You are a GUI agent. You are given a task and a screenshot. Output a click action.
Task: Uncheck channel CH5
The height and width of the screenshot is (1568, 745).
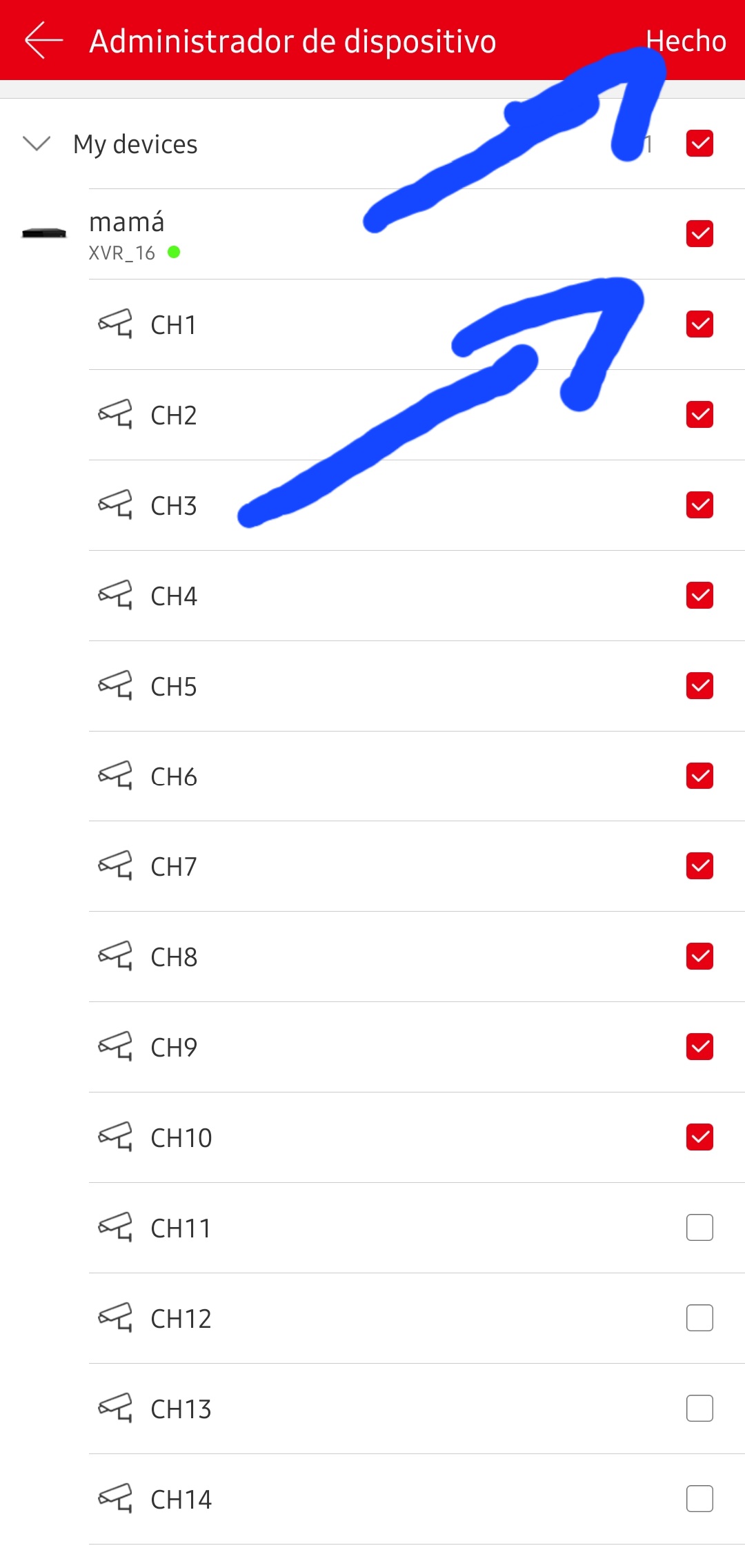[x=699, y=685]
